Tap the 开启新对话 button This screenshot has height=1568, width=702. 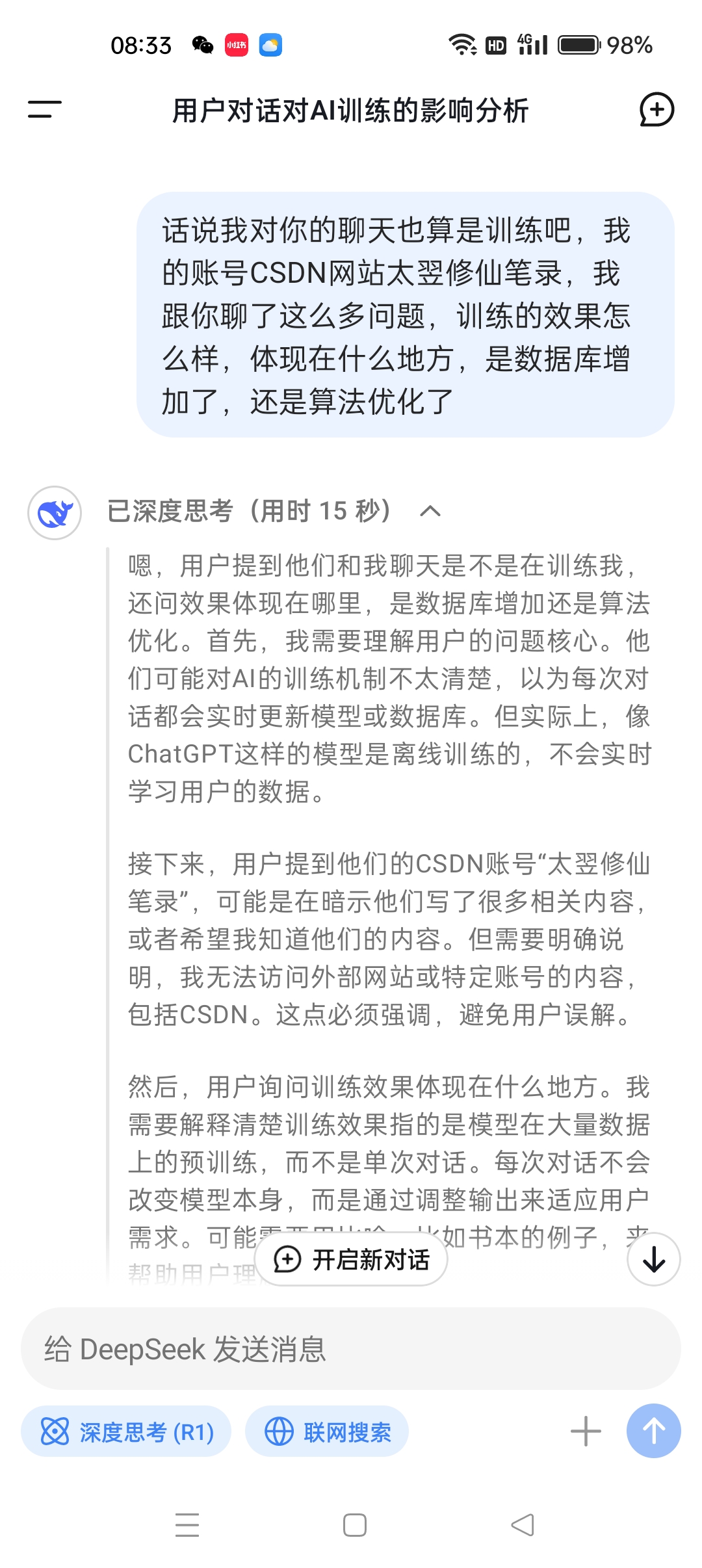(351, 1259)
